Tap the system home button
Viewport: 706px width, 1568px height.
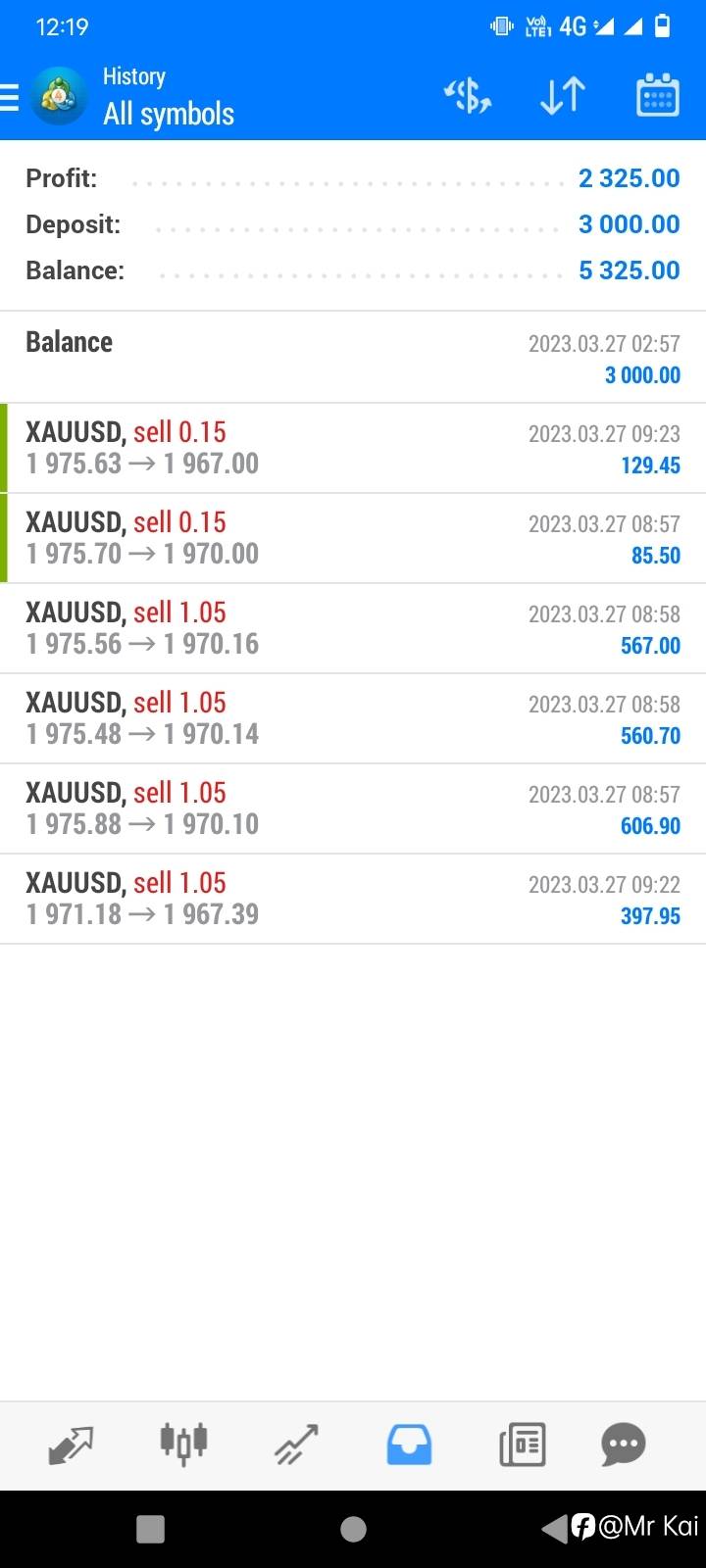coord(353,1529)
